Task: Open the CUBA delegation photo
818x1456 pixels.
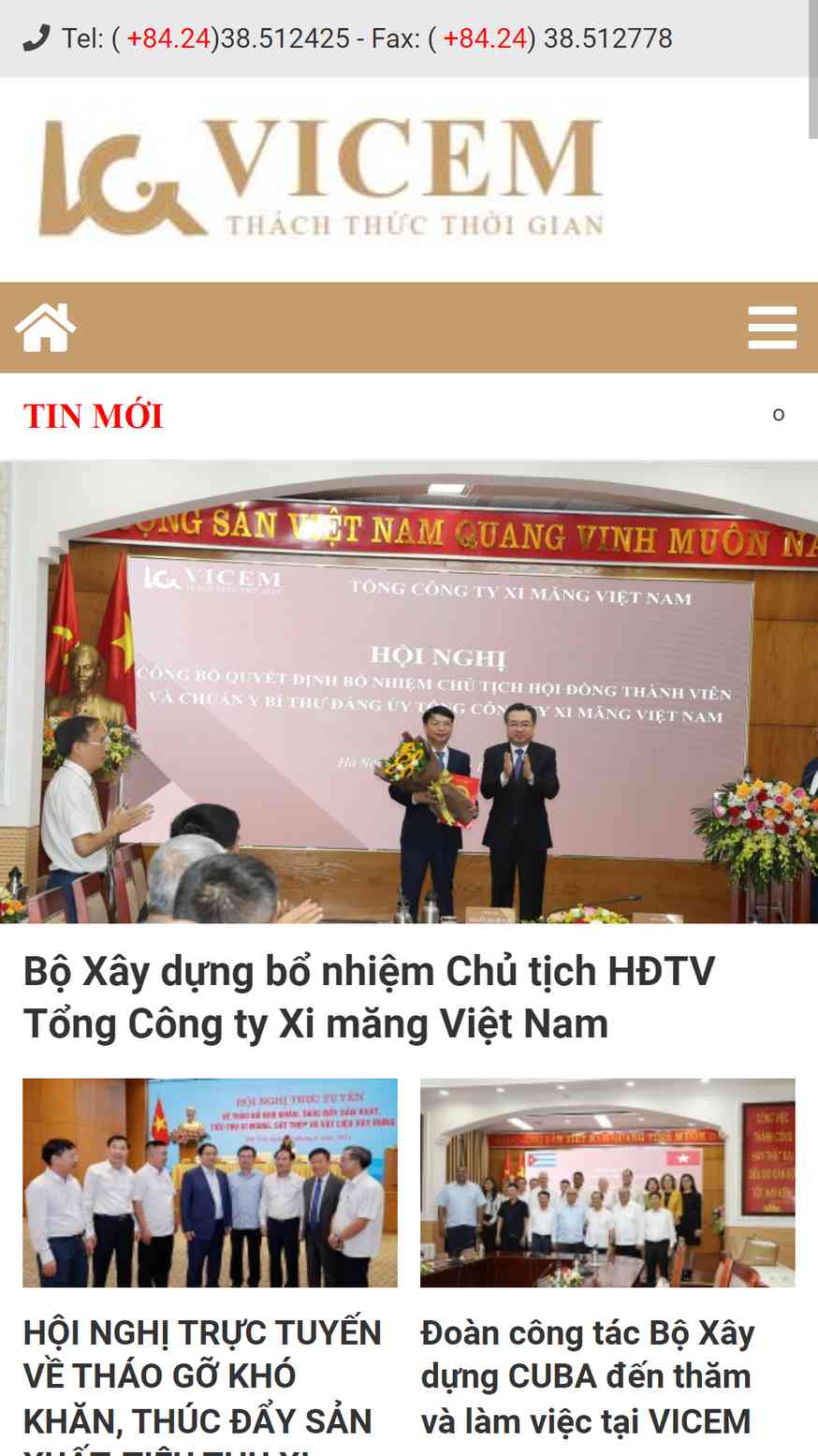Action: click(607, 1183)
